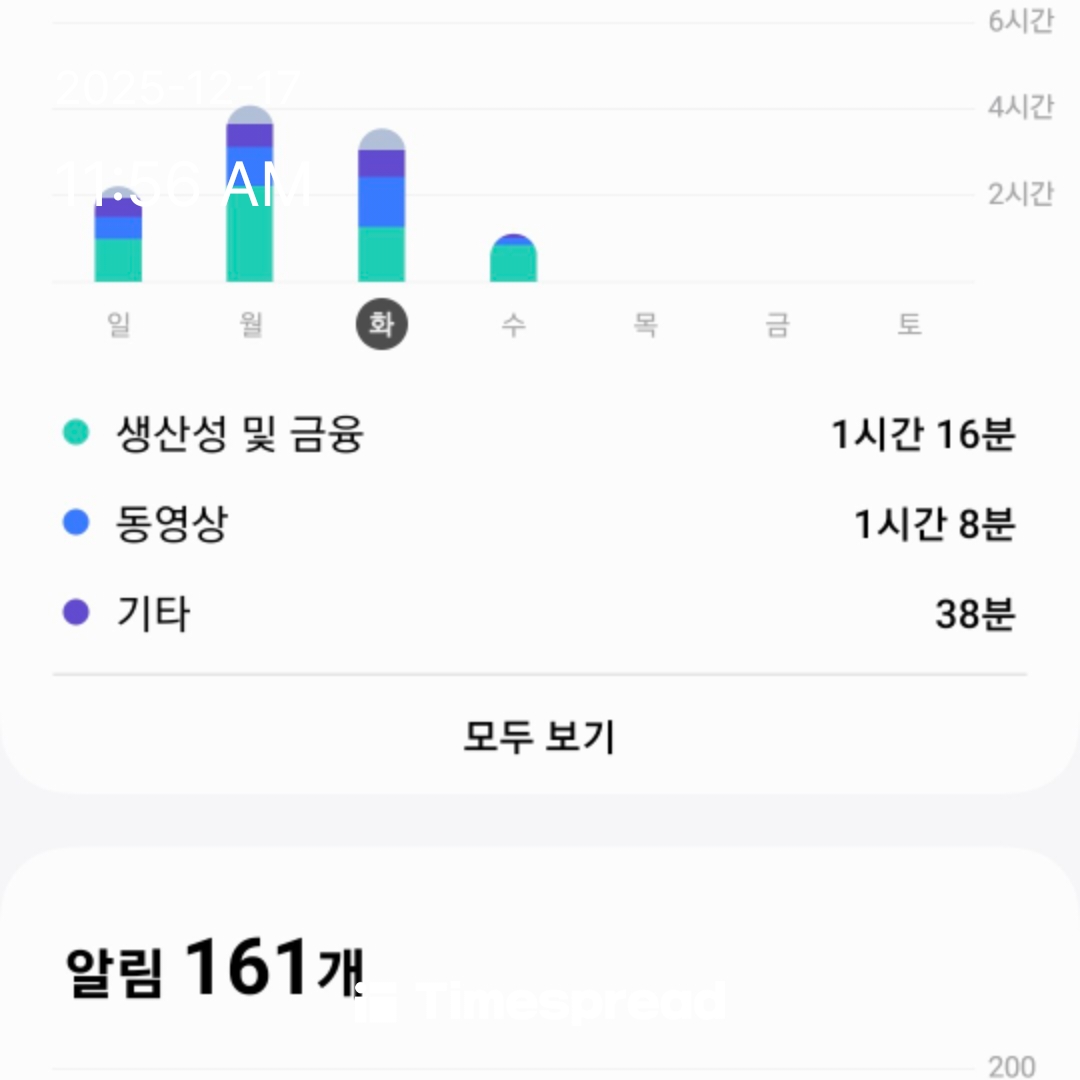
Task: Tap the highlighted 화 day
Action: click(x=382, y=324)
